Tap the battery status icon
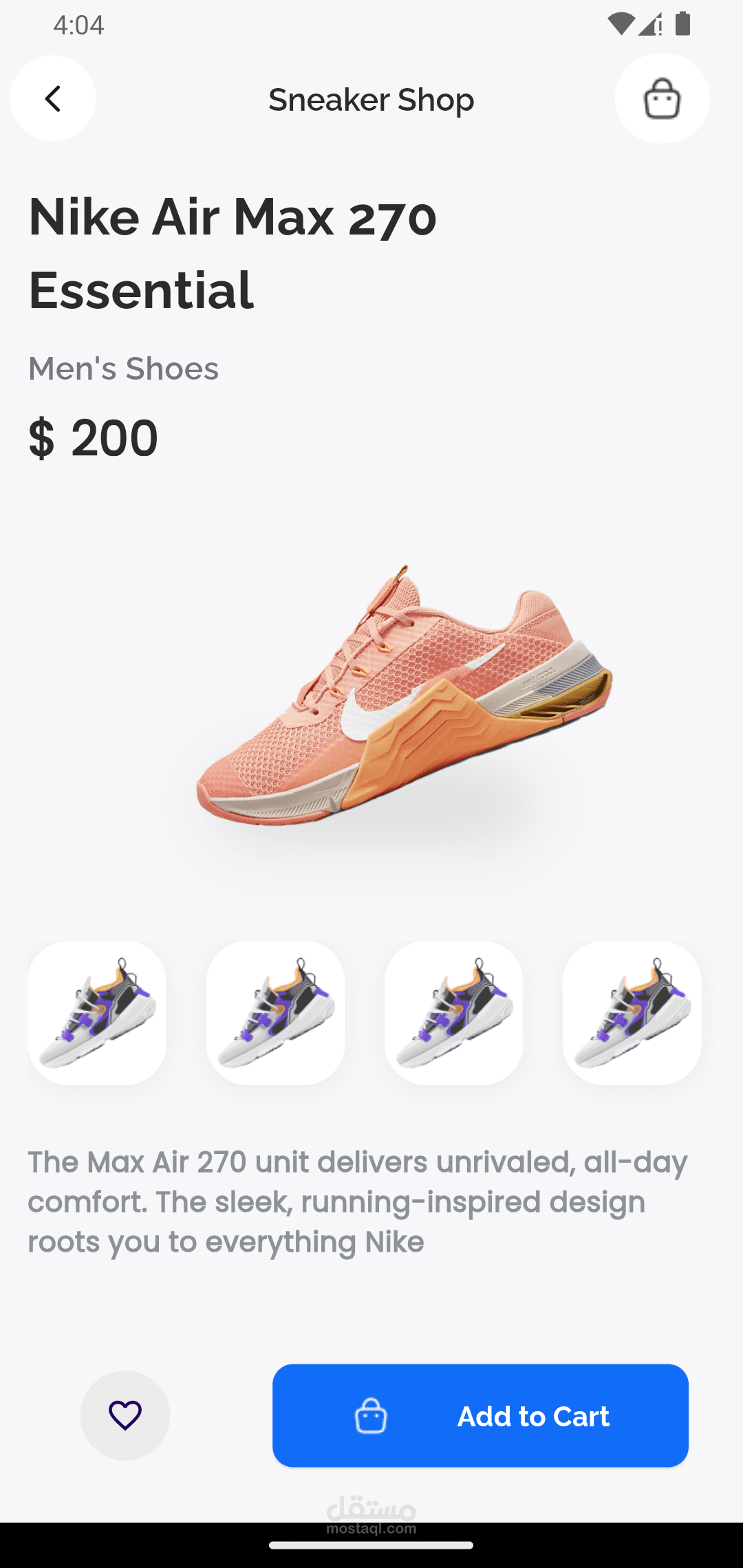The image size is (743, 1568). click(683, 25)
